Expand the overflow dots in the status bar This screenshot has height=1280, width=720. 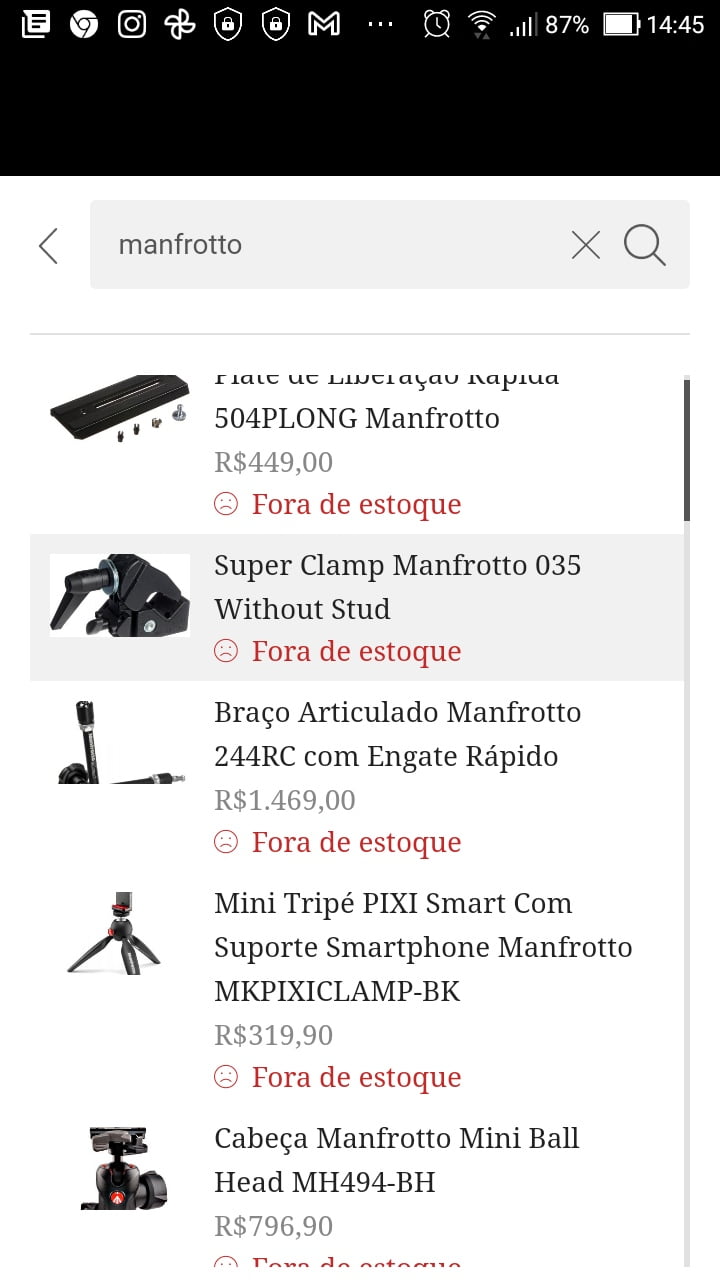[378, 24]
